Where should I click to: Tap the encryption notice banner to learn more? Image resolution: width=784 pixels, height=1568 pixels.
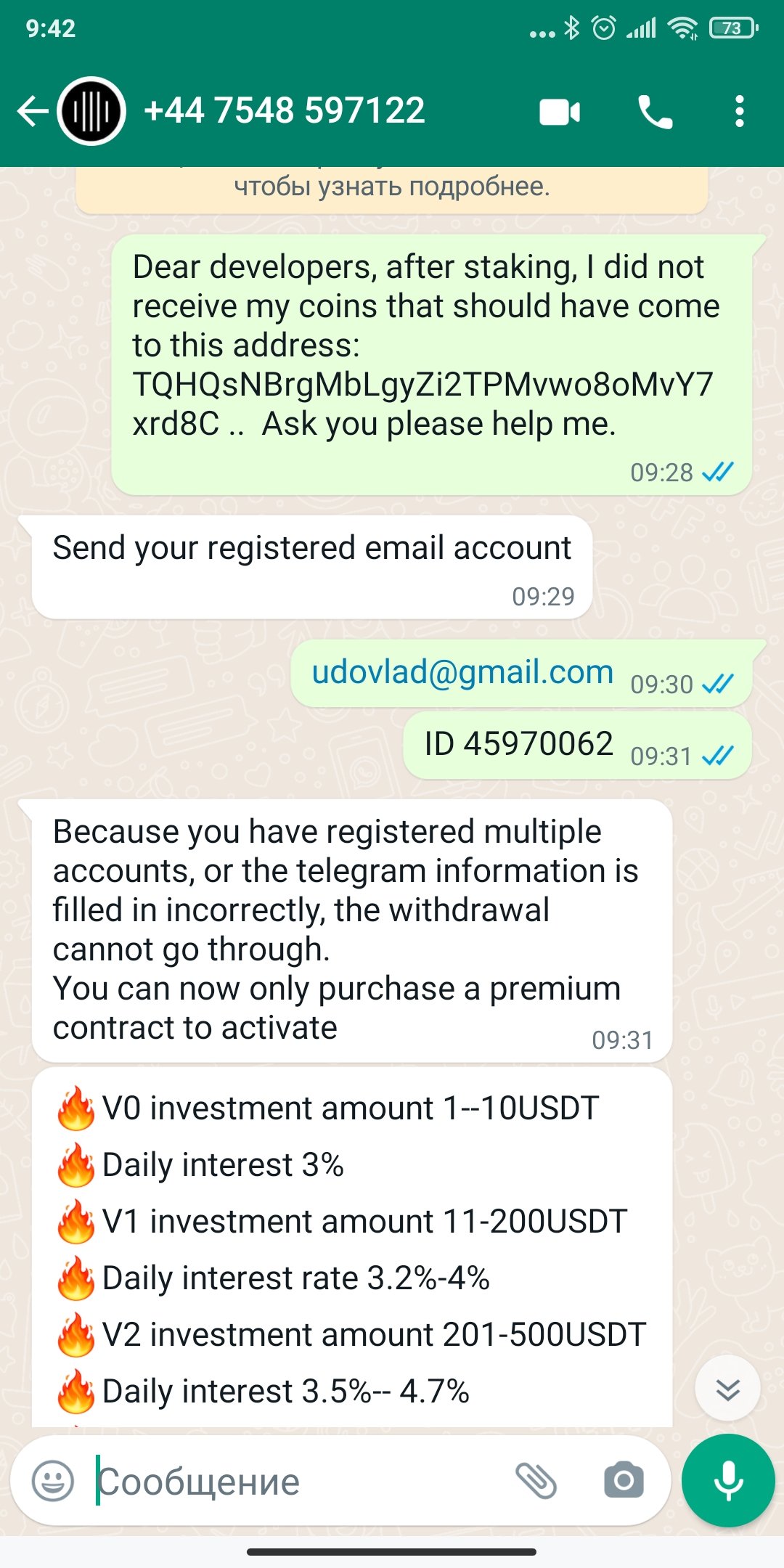[392, 189]
